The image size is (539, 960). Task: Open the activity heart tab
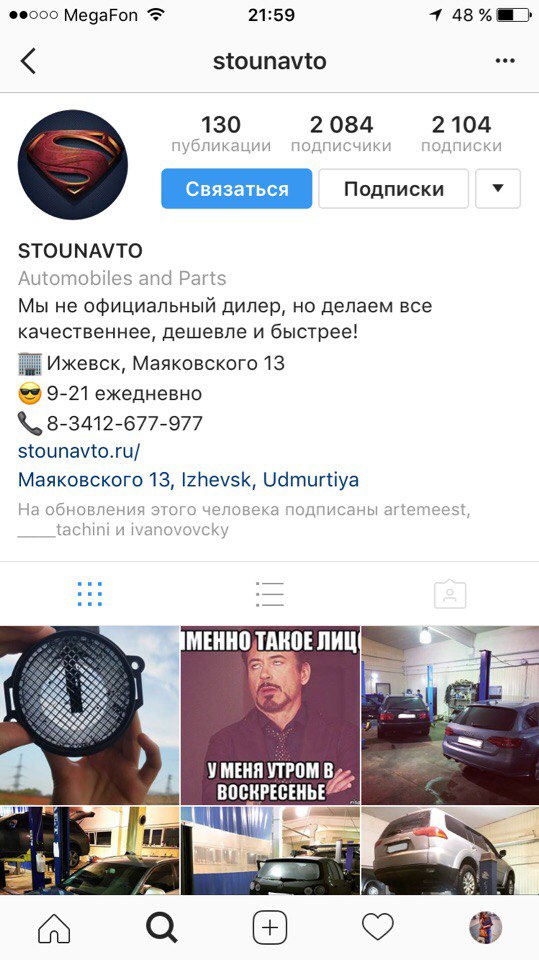coord(377,928)
